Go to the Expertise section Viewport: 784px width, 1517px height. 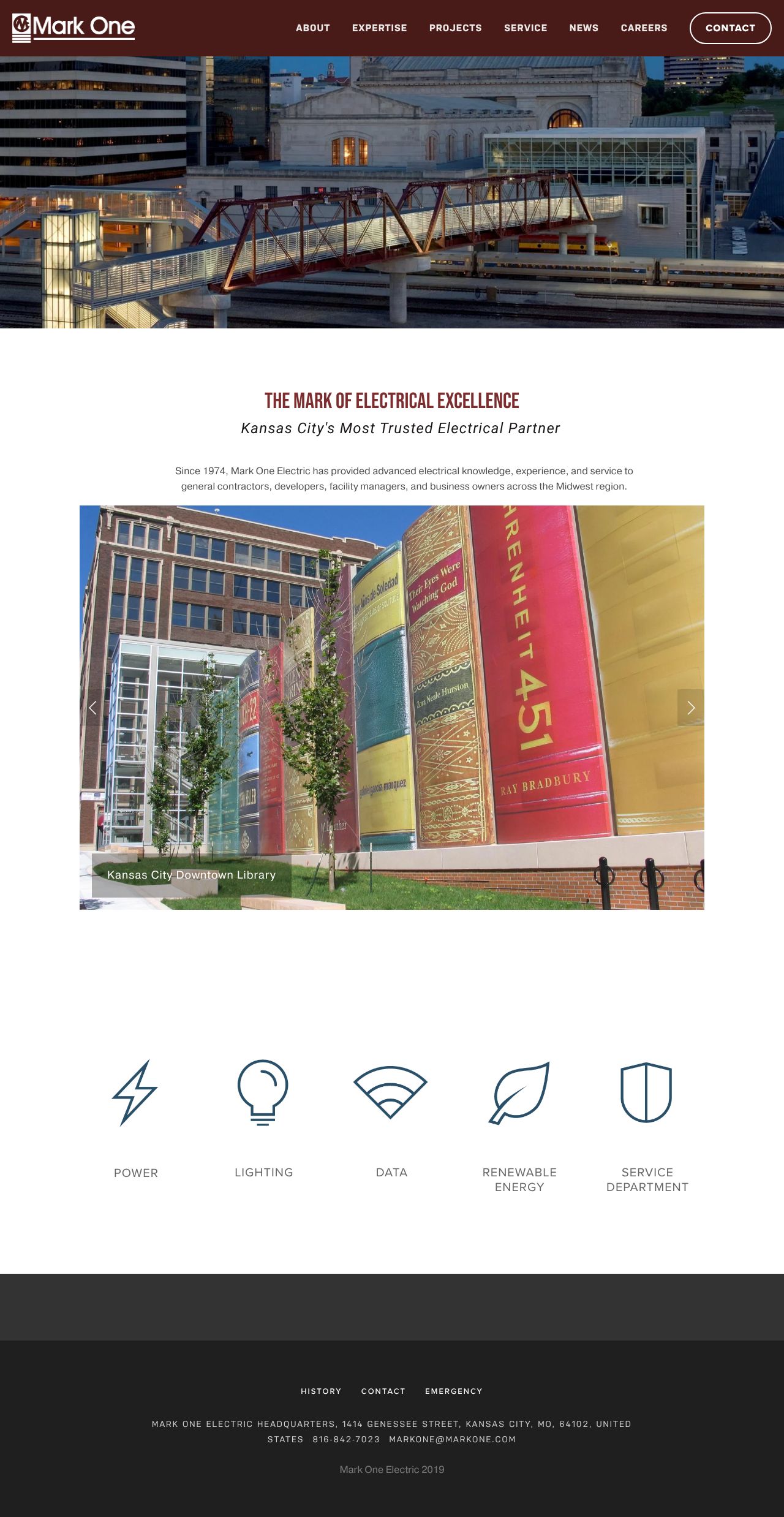[379, 28]
